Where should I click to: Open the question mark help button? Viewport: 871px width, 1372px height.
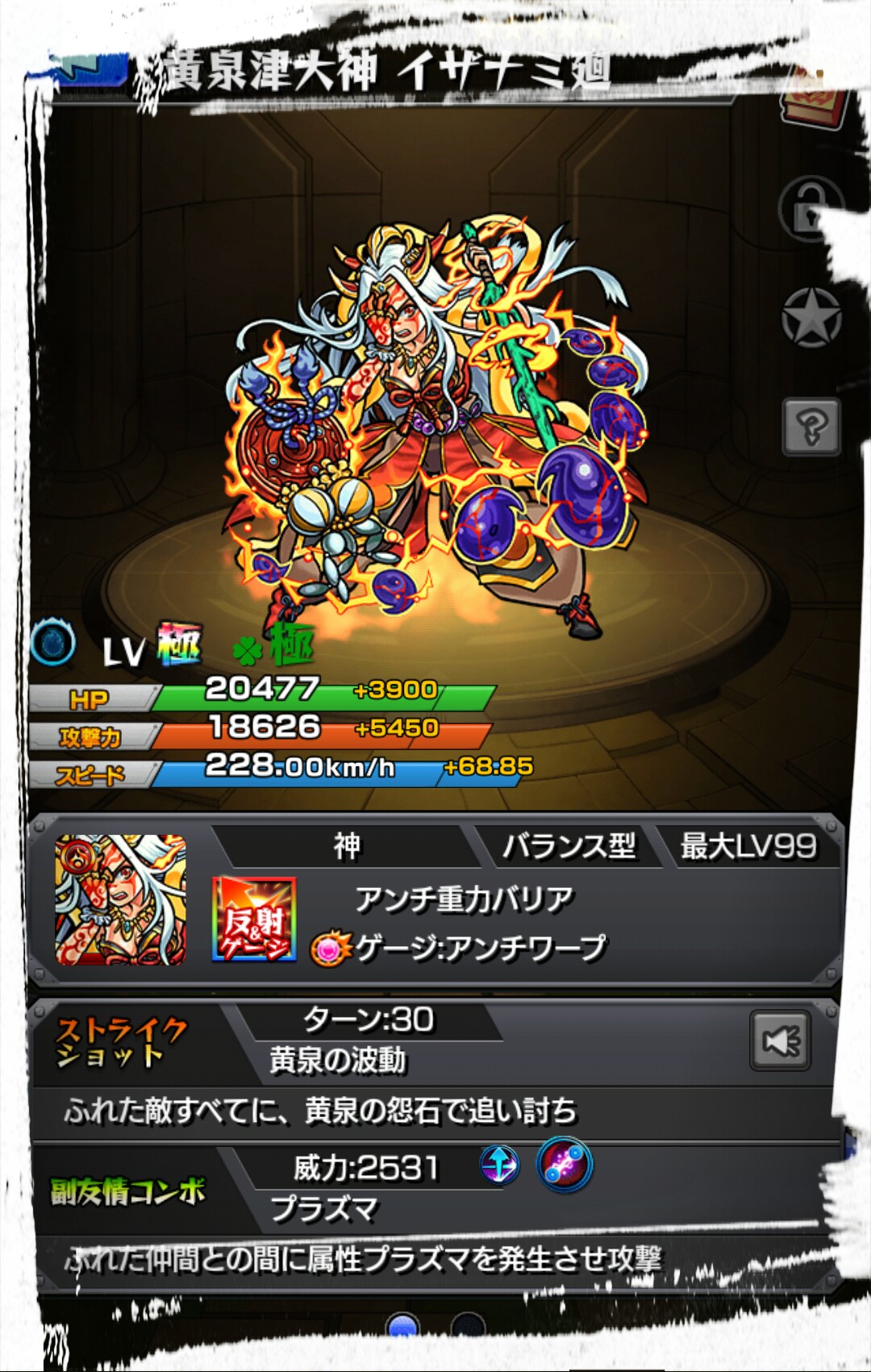[x=811, y=426]
